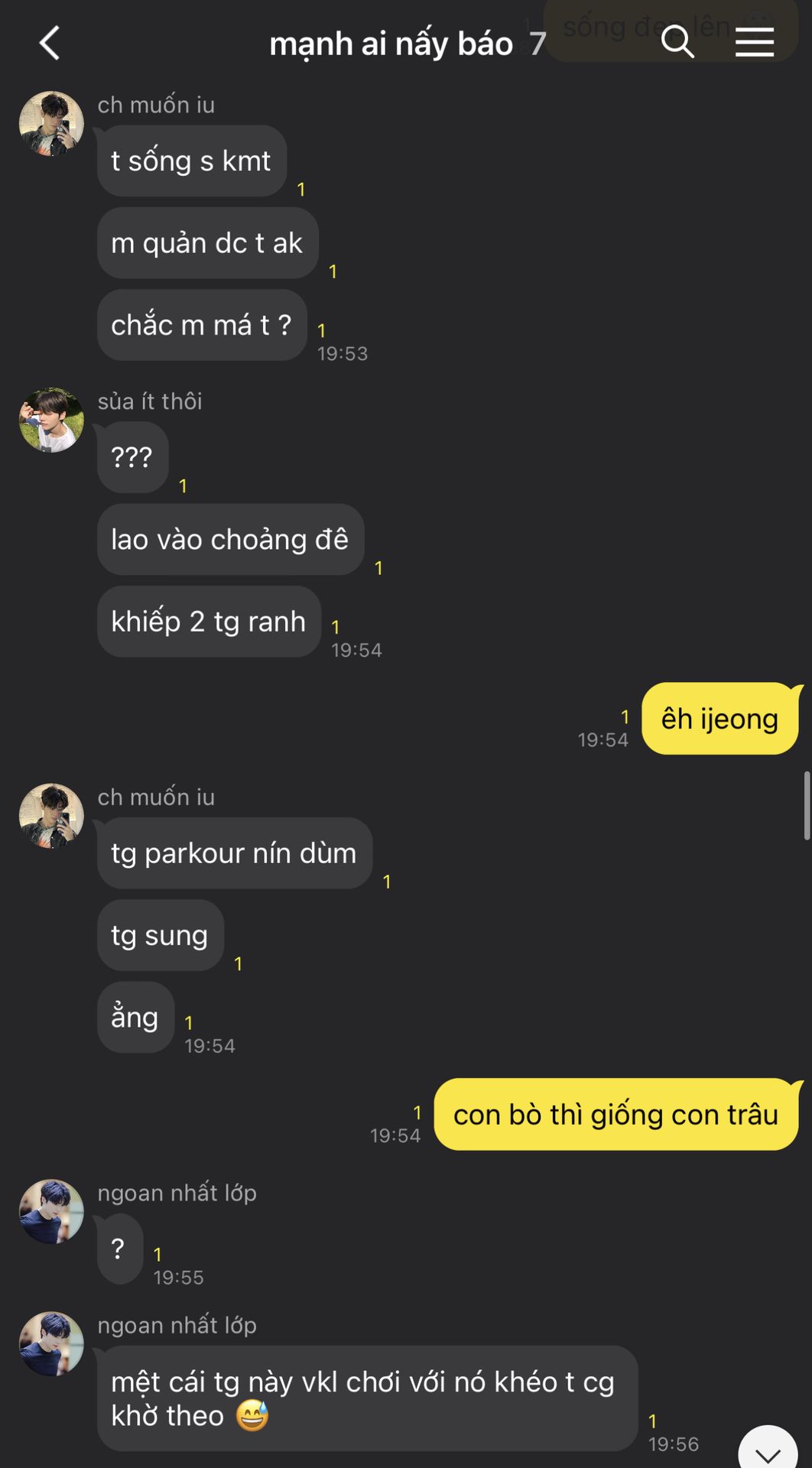Screen dimensions: 812x1468
Task: Open the avatar beside "mệt cái tg này"
Action: tap(51, 1344)
